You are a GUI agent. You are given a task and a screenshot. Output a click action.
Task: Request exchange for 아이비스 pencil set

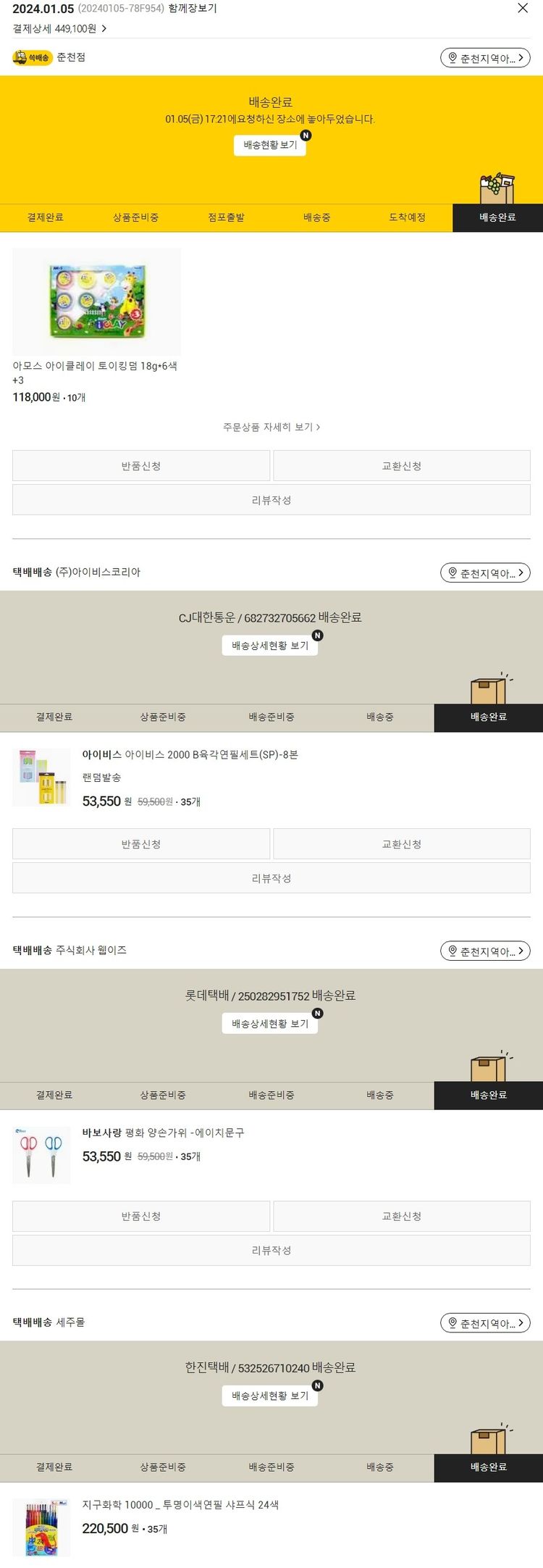401,844
